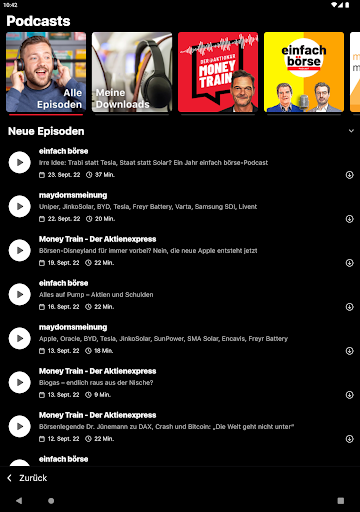Screen dimensions: 360x512
Task: Go back using the Zurück button
Action: point(27,478)
